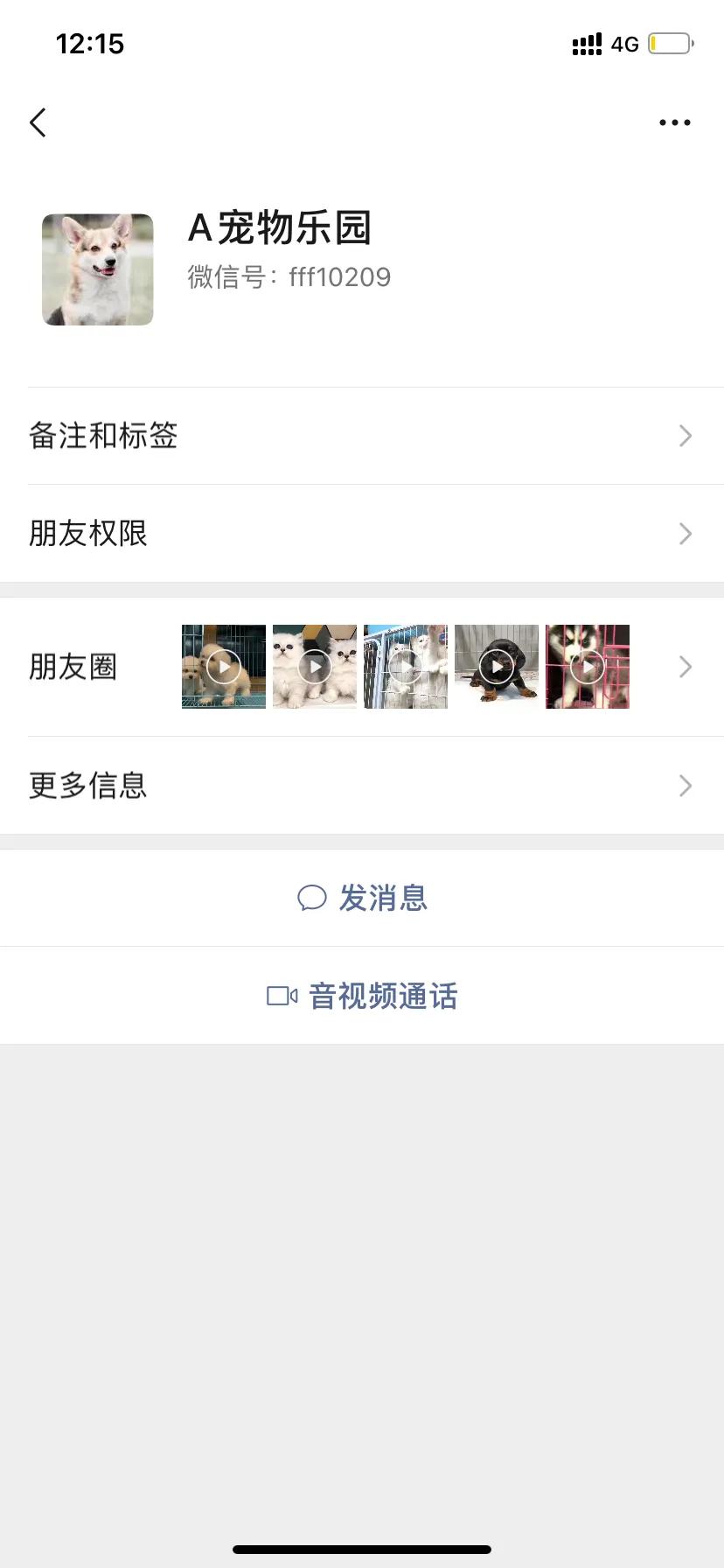
Task: Tap the back arrow to return
Action: (x=37, y=122)
